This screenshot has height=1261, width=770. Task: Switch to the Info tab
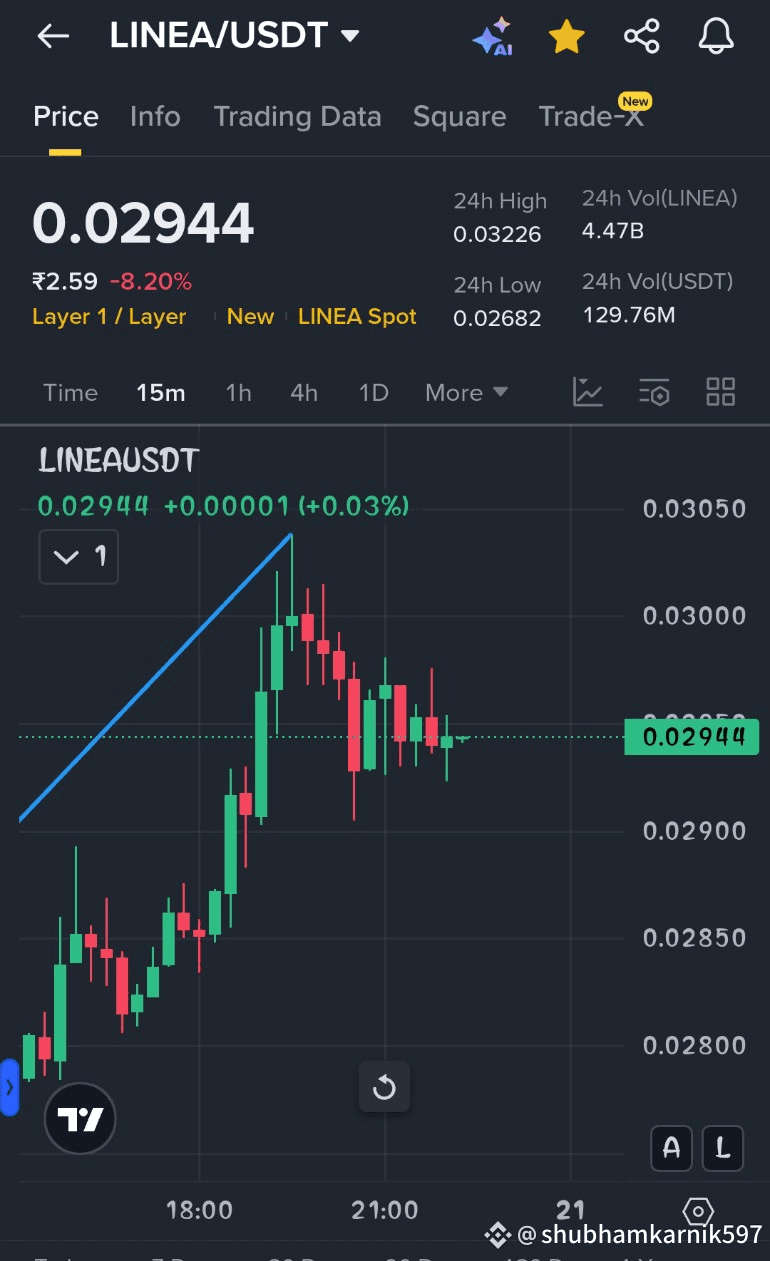pyautogui.click(x=155, y=117)
